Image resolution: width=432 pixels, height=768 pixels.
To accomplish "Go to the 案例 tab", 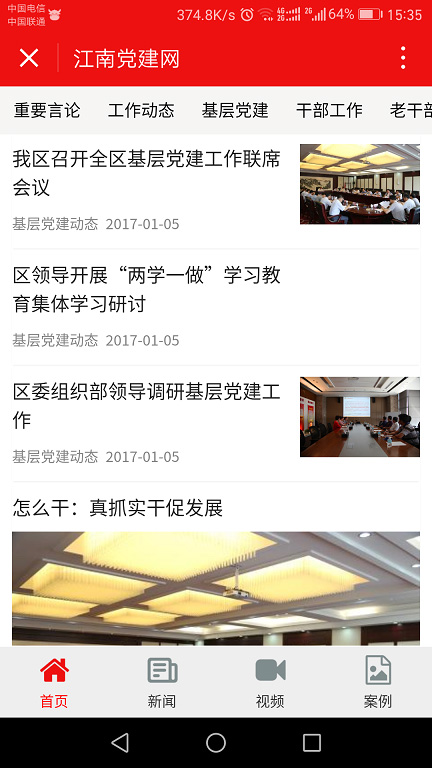I will [378, 683].
